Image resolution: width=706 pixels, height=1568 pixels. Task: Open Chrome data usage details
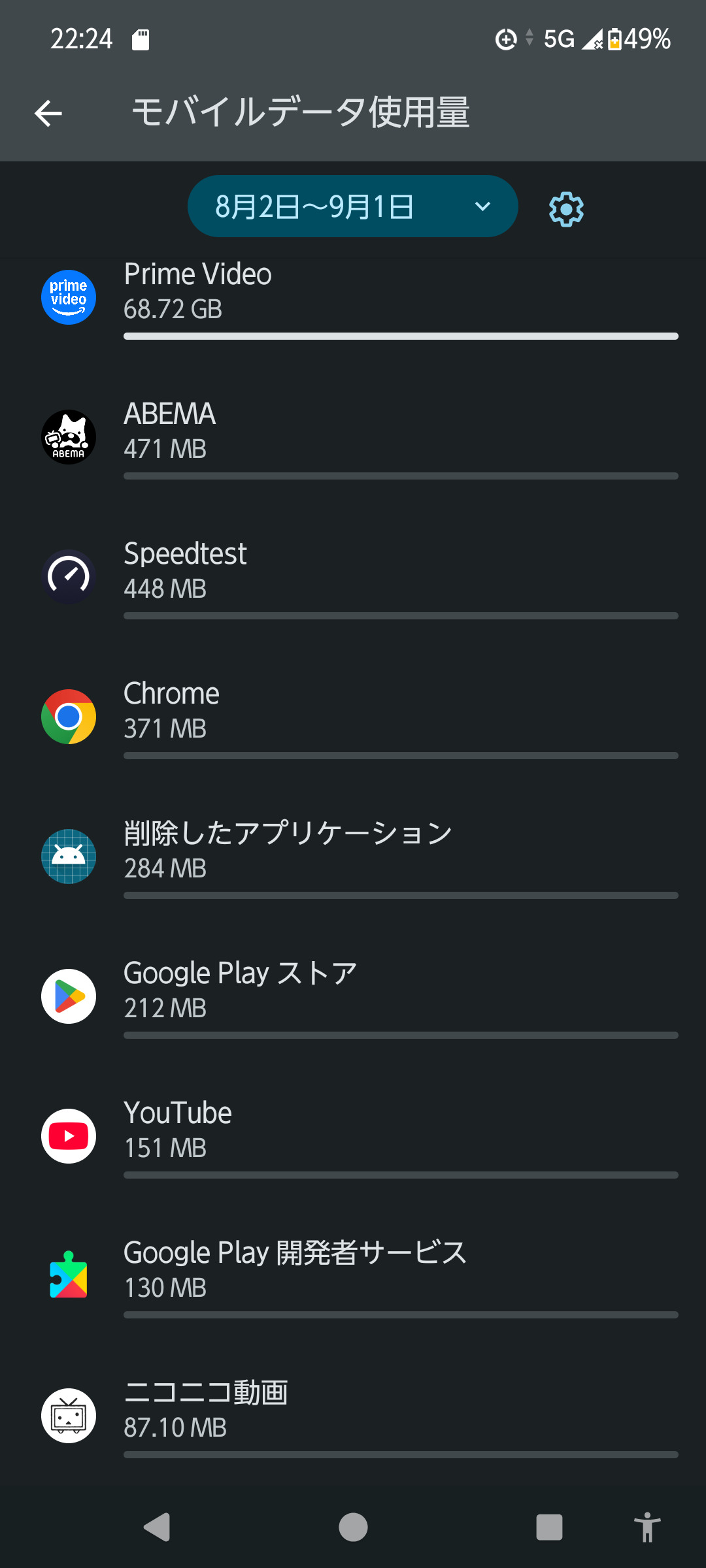click(353, 717)
